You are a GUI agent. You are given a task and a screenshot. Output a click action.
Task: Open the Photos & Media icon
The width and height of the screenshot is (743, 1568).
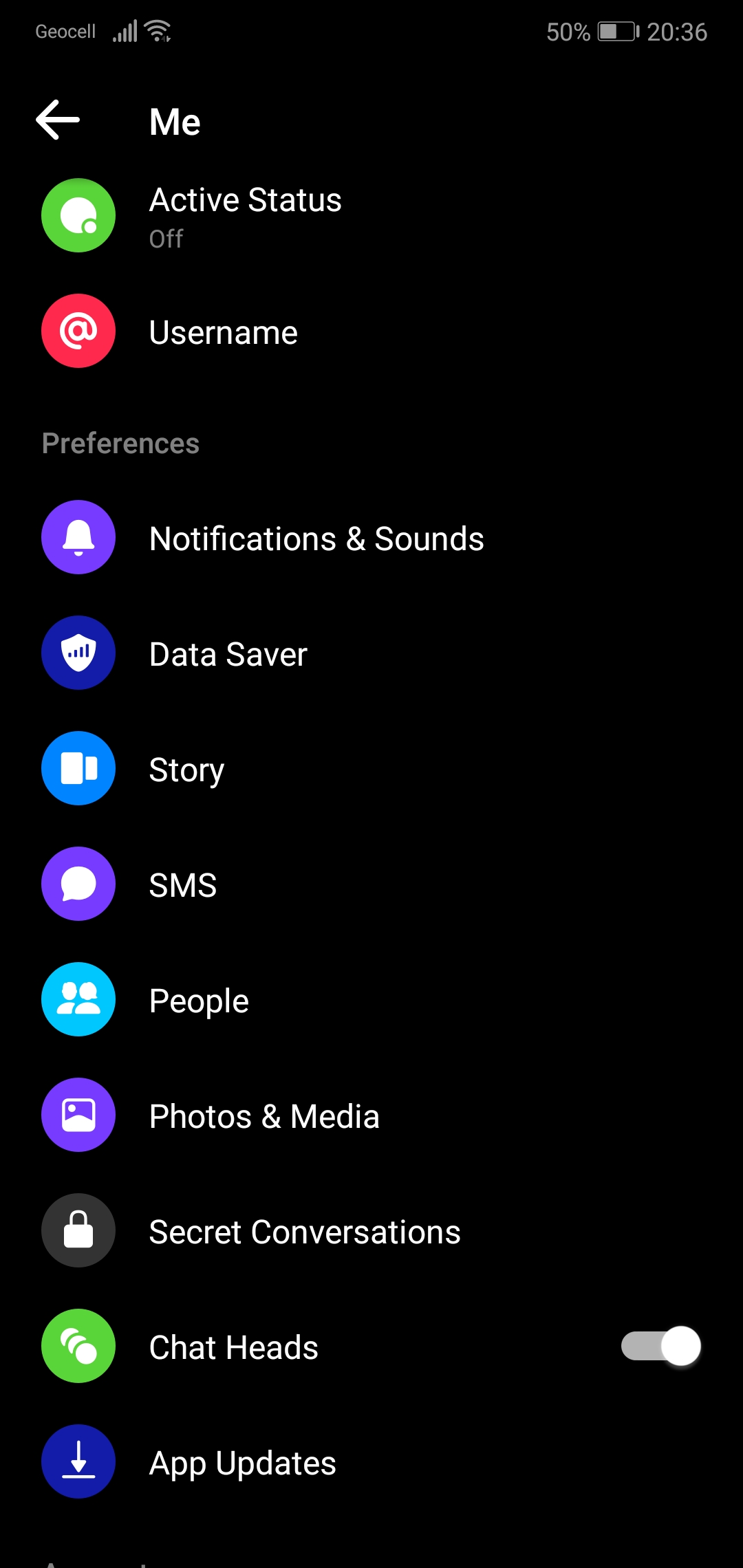coord(78,1115)
